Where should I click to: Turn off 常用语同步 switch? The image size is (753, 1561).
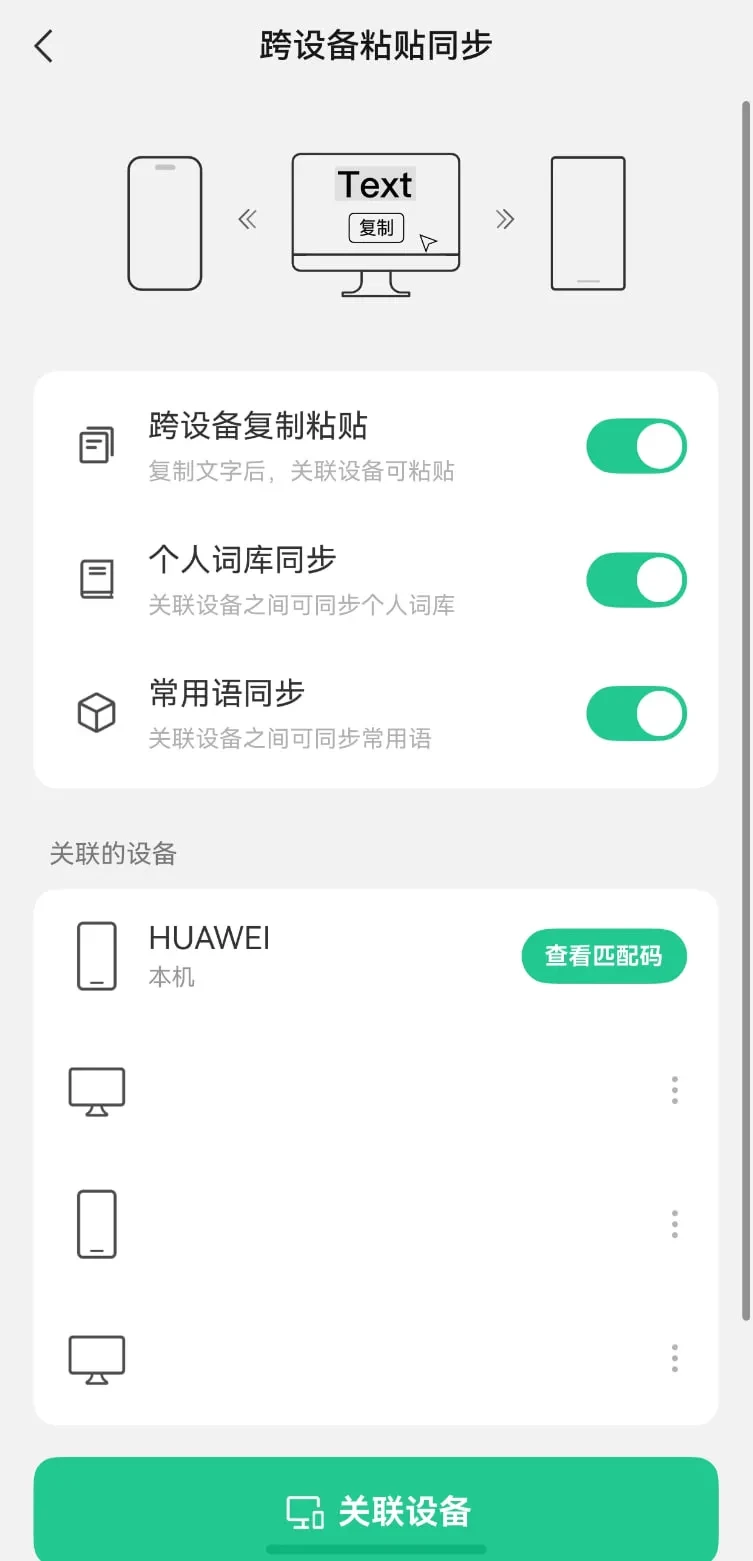coord(636,714)
